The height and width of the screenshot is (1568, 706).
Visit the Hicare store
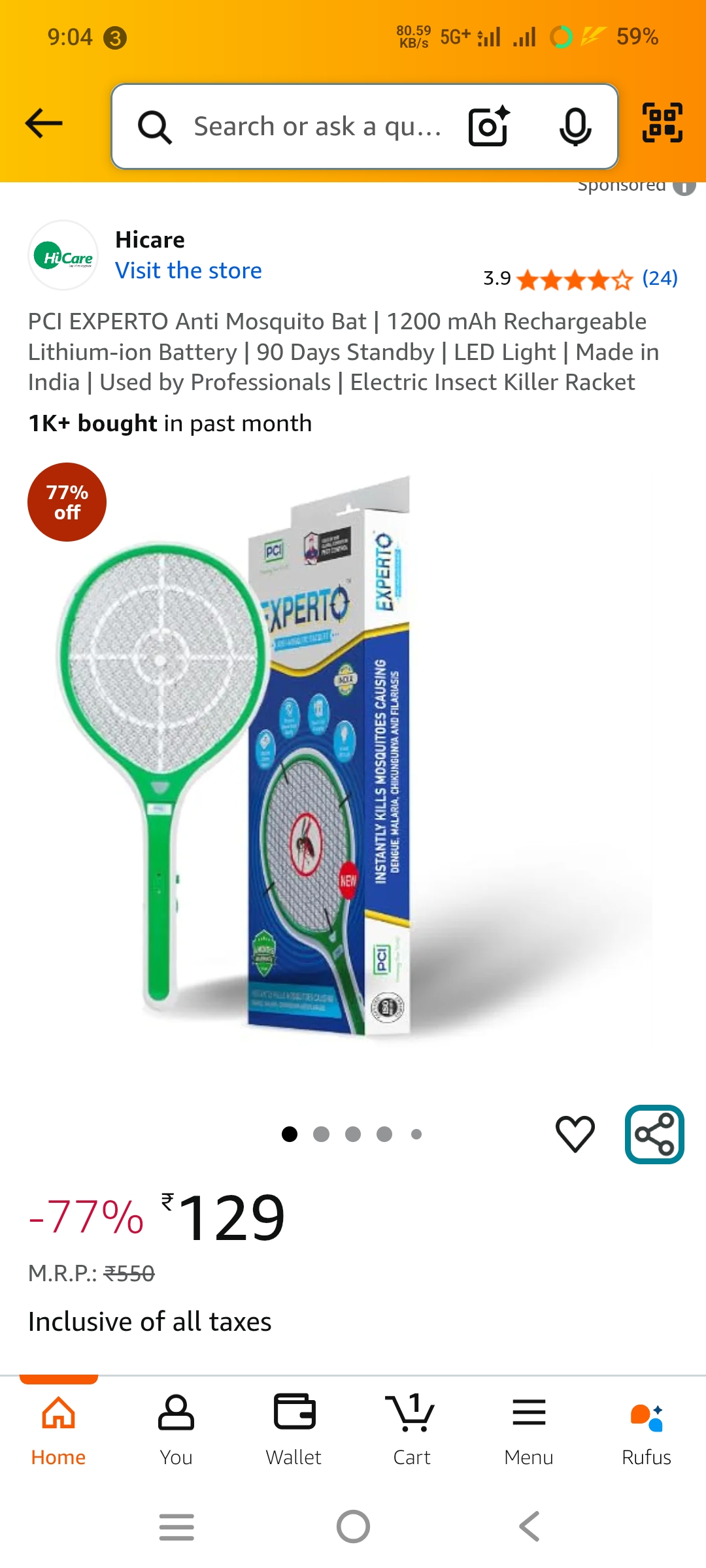point(188,270)
